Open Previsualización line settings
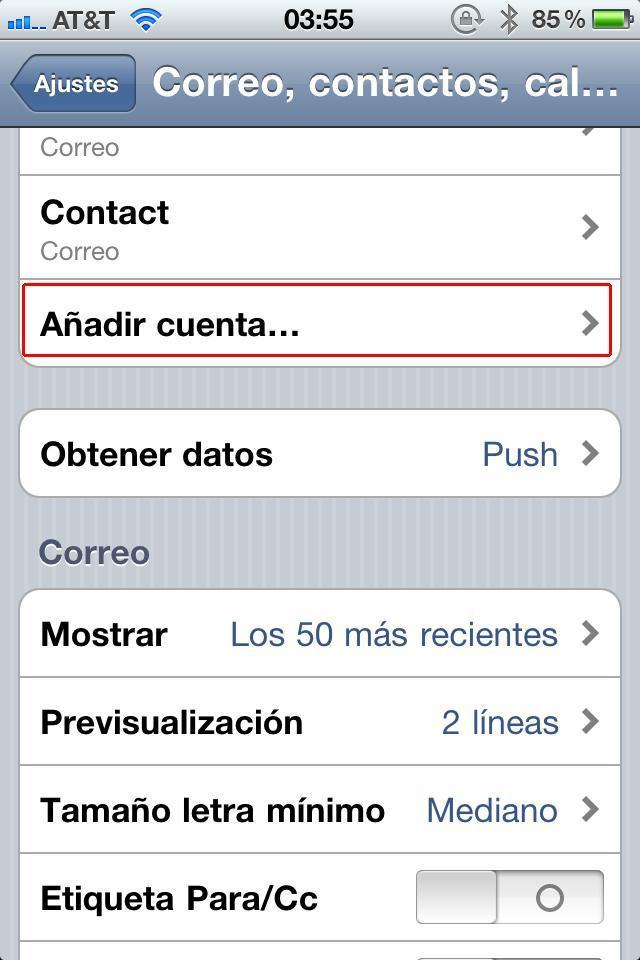The height and width of the screenshot is (960, 640). click(x=319, y=722)
